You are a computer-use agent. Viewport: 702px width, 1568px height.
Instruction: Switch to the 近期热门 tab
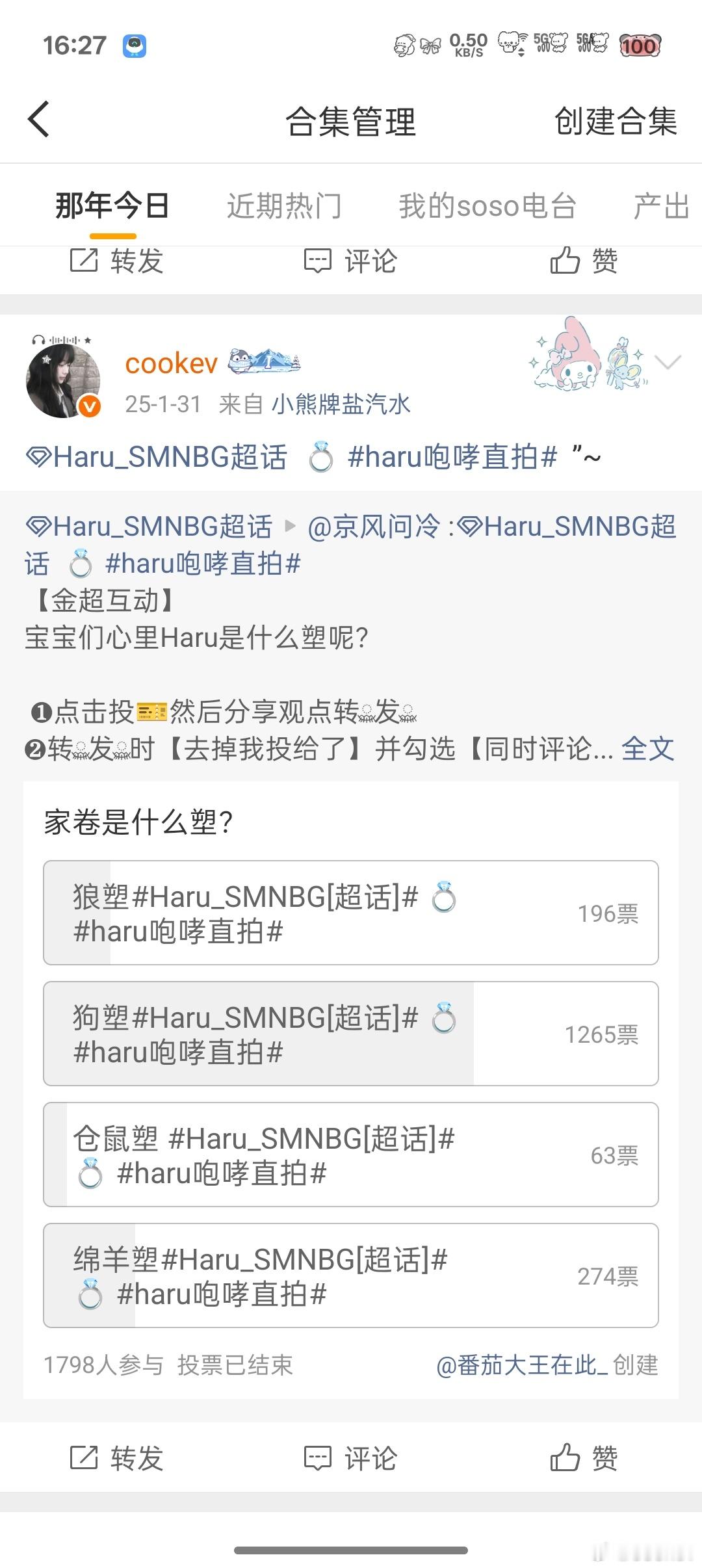(x=286, y=205)
